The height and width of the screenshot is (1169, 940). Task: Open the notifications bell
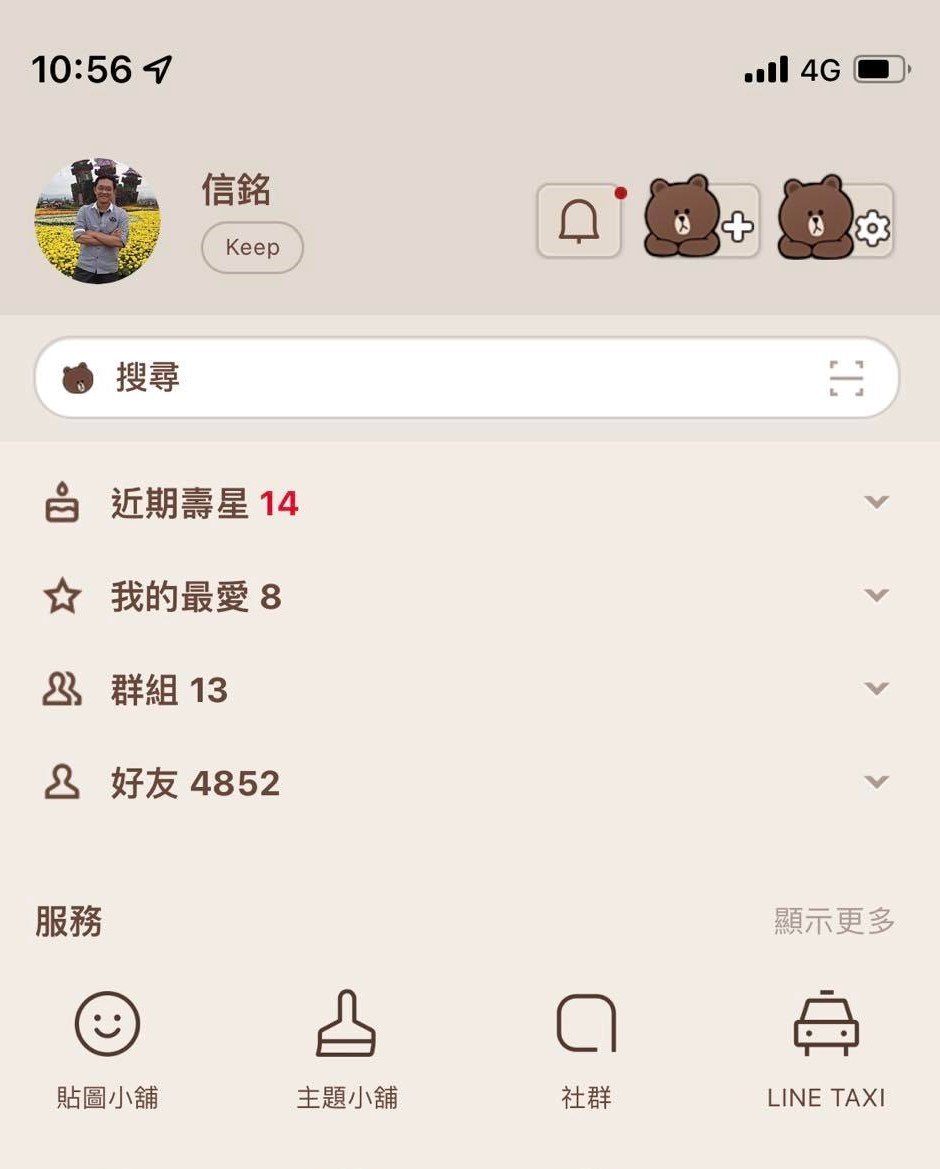tap(579, 221)
